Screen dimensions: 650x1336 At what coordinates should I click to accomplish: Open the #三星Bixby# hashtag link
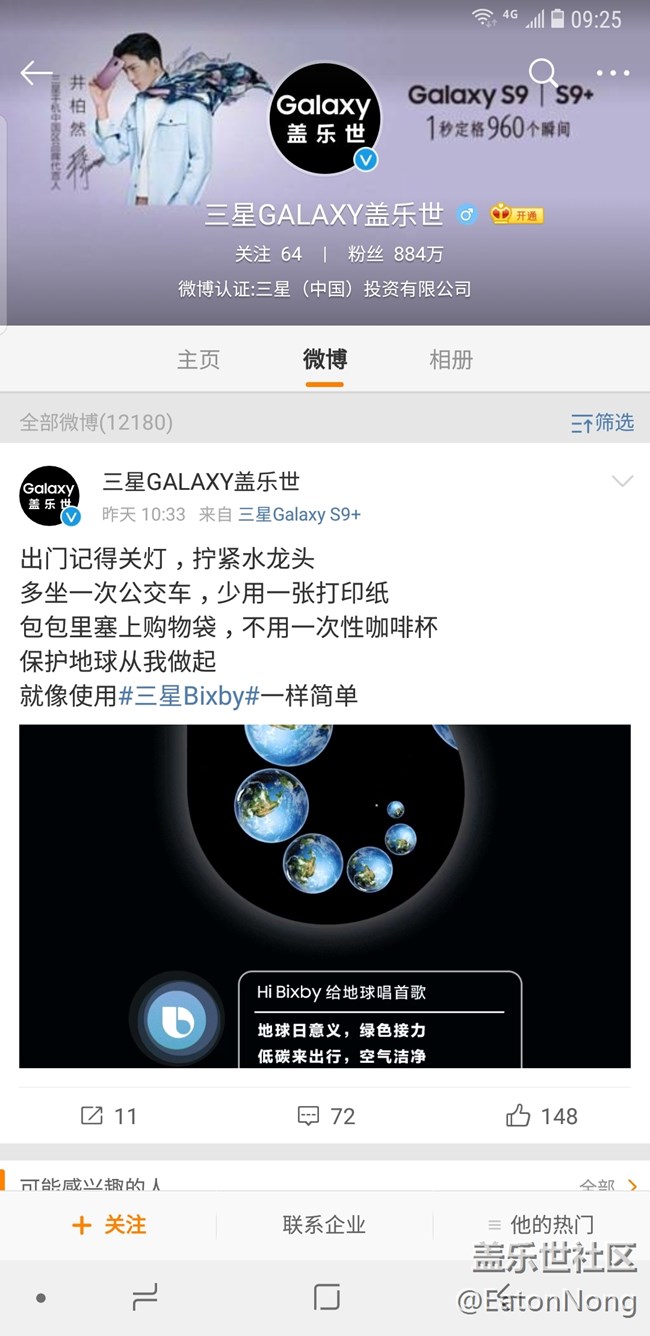click(189, 697)
